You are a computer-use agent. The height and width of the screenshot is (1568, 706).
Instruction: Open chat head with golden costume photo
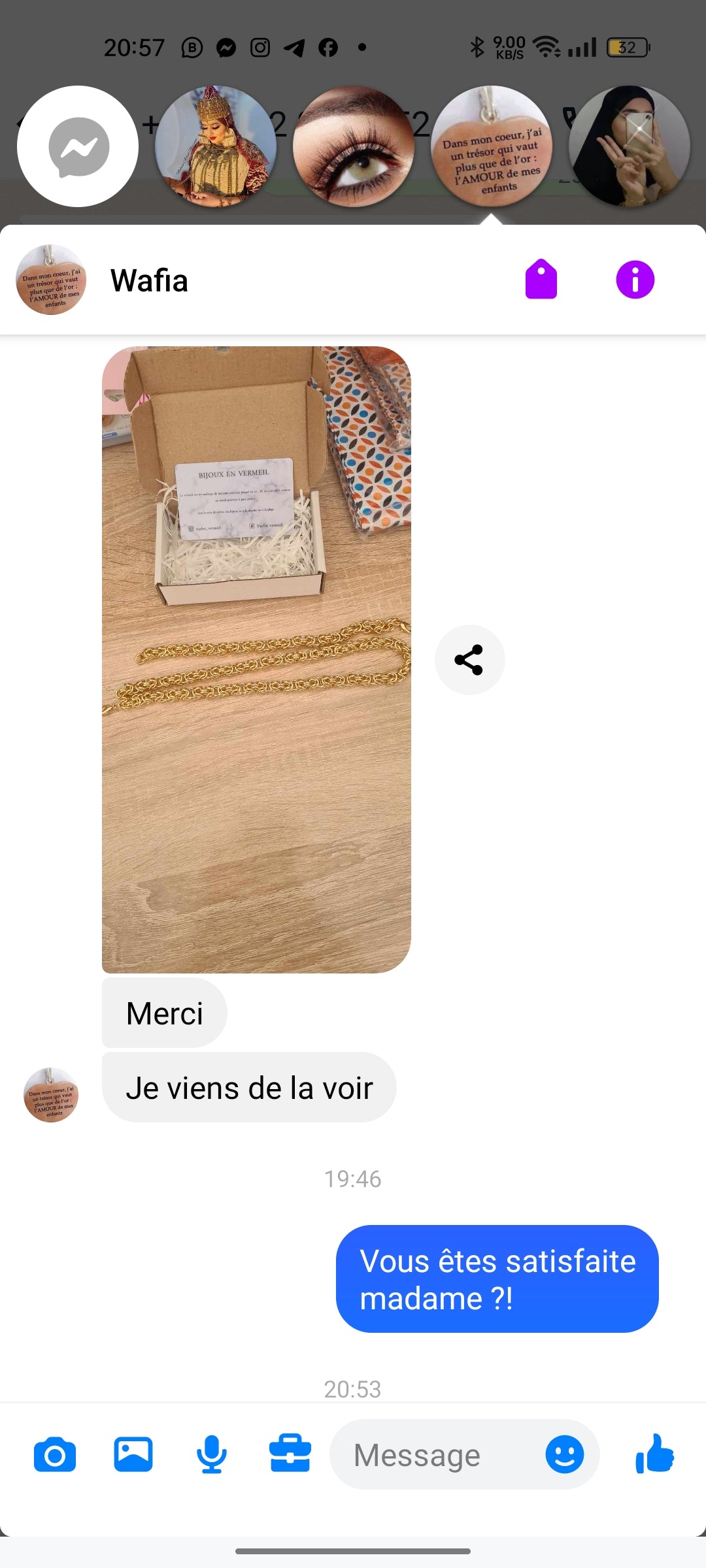(215, 147)
